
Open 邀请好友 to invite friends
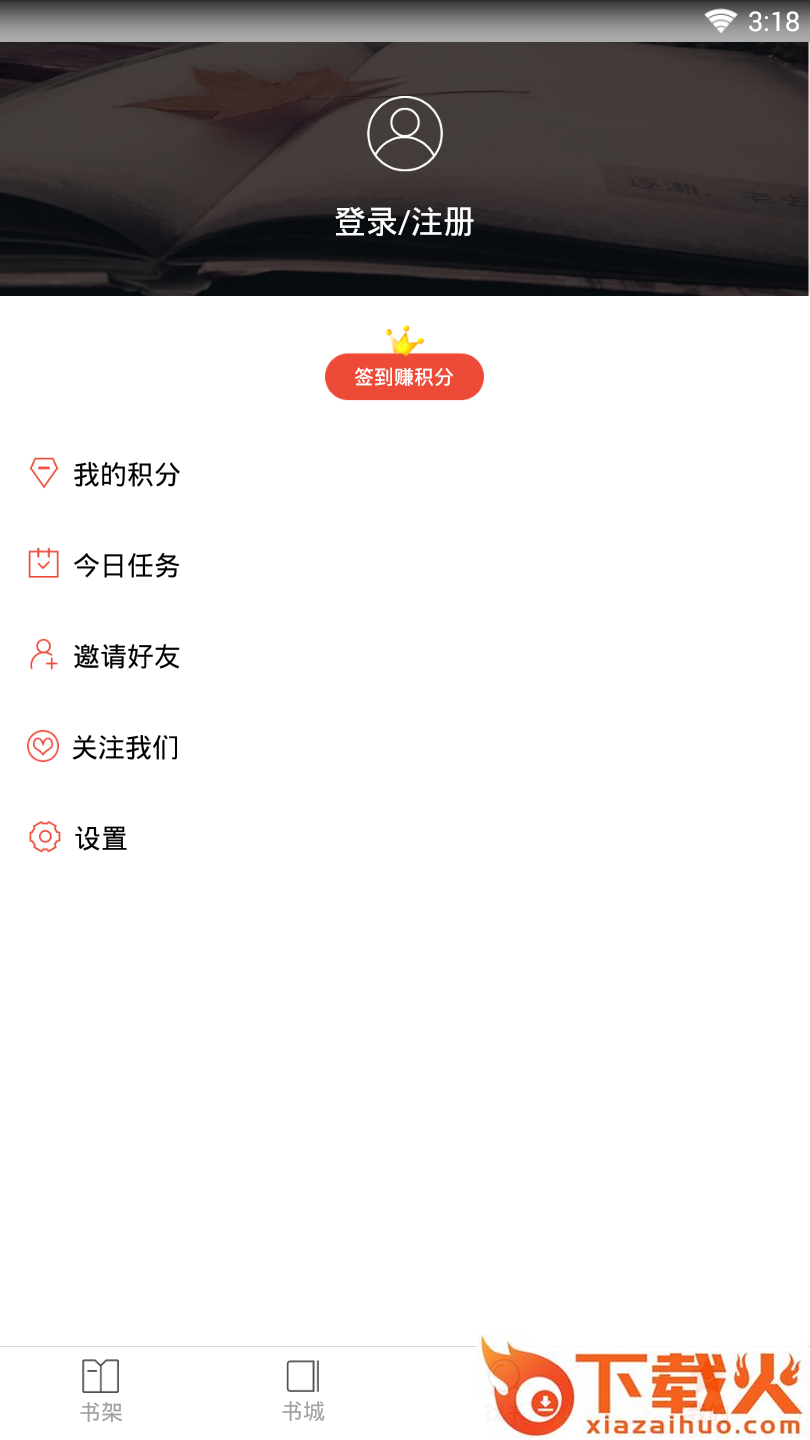(405, 656)
